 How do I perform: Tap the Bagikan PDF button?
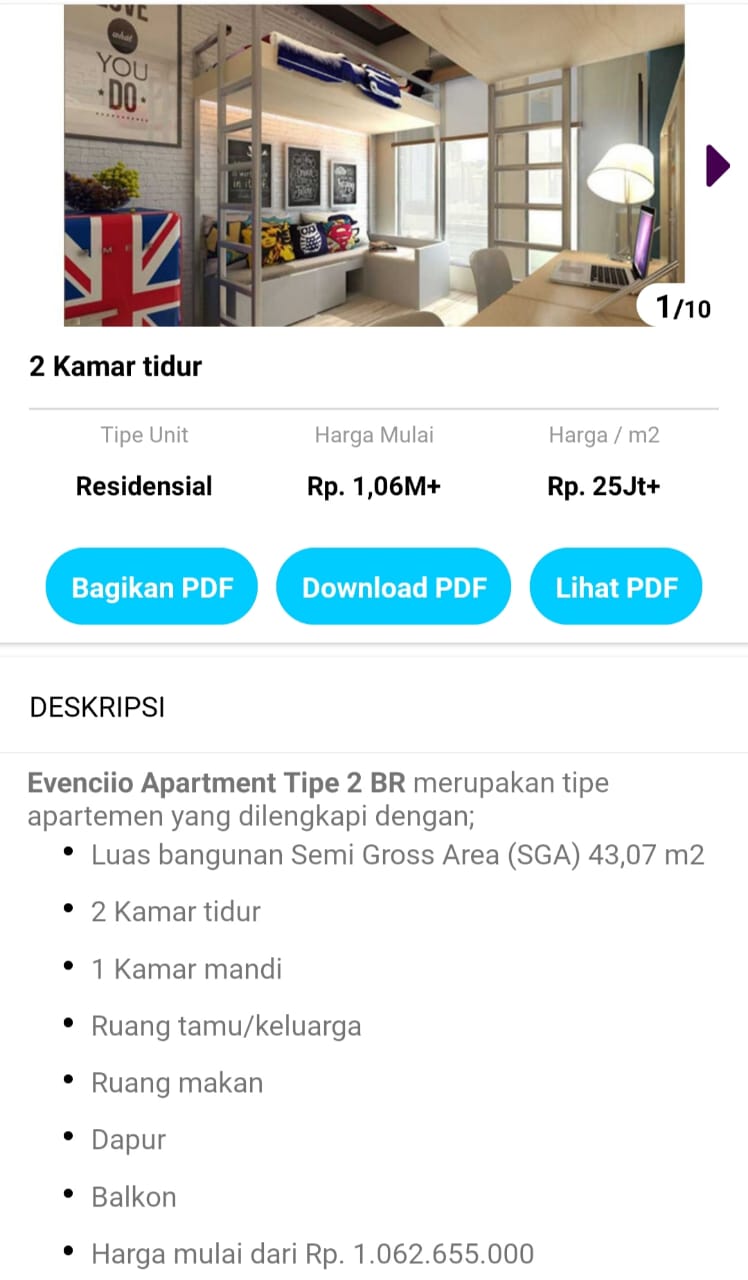coord(152,587)
